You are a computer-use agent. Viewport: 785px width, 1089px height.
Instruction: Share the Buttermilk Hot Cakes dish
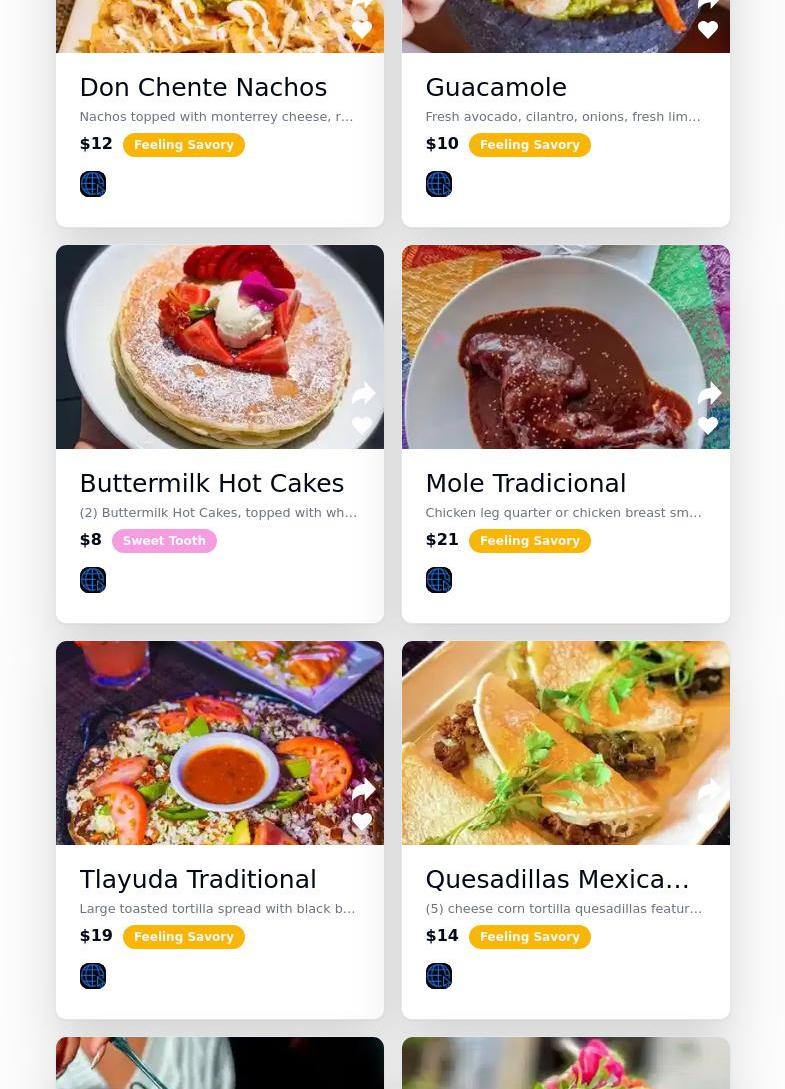(x=363, y=394)
